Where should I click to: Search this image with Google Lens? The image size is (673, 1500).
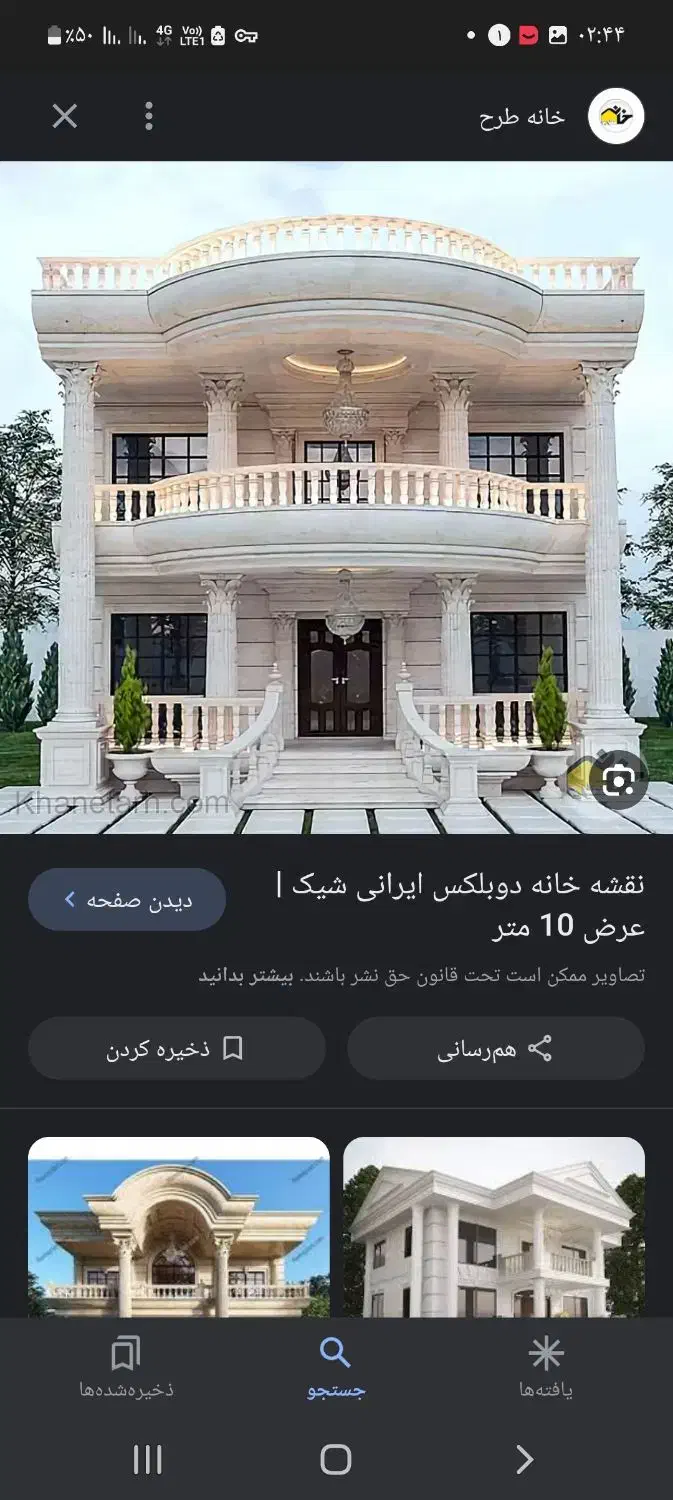618,779
